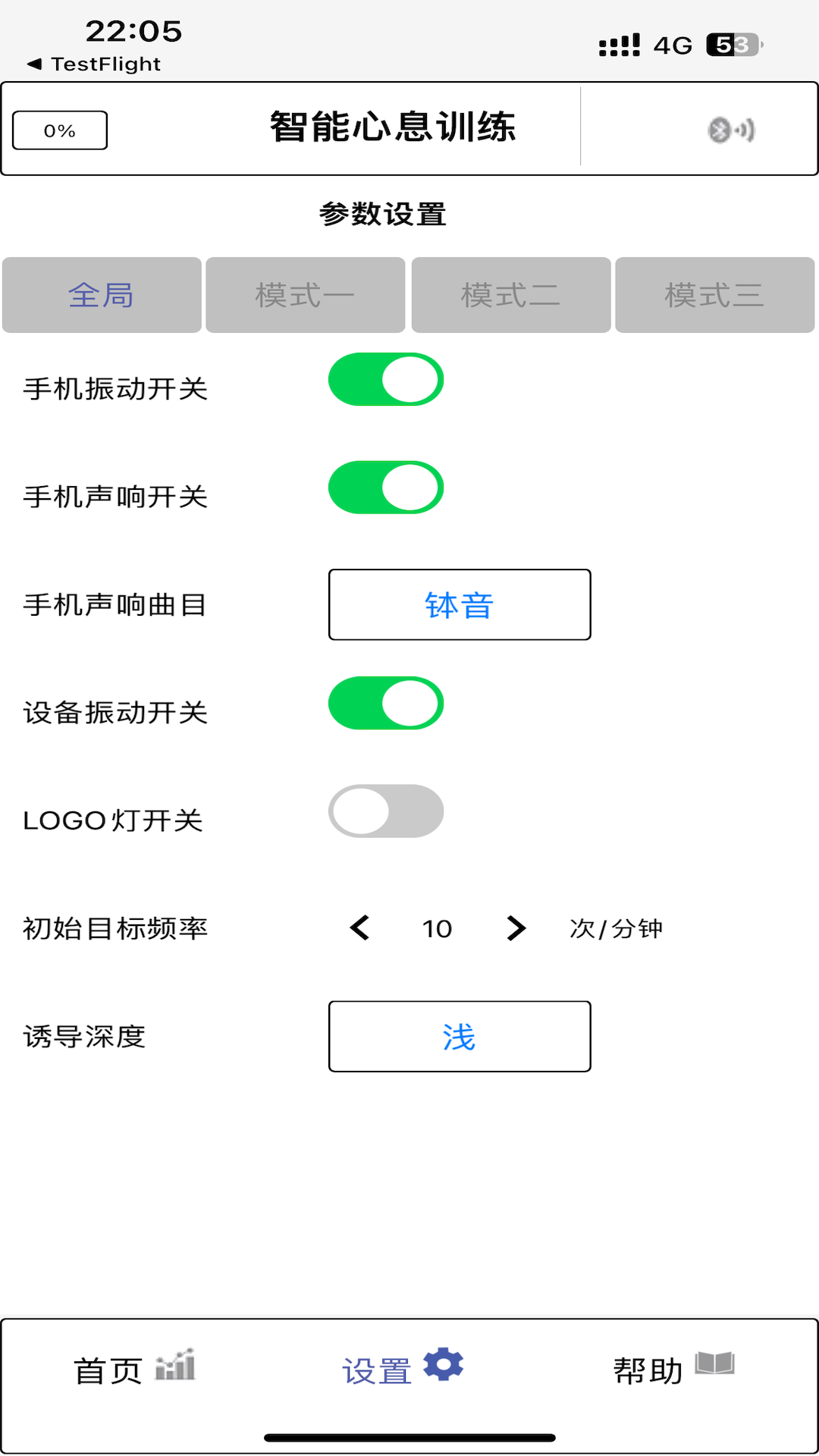The width and height of the screenshot is (819, 1456).
Task: Select the 全局 tab
Action: (101, 295)
